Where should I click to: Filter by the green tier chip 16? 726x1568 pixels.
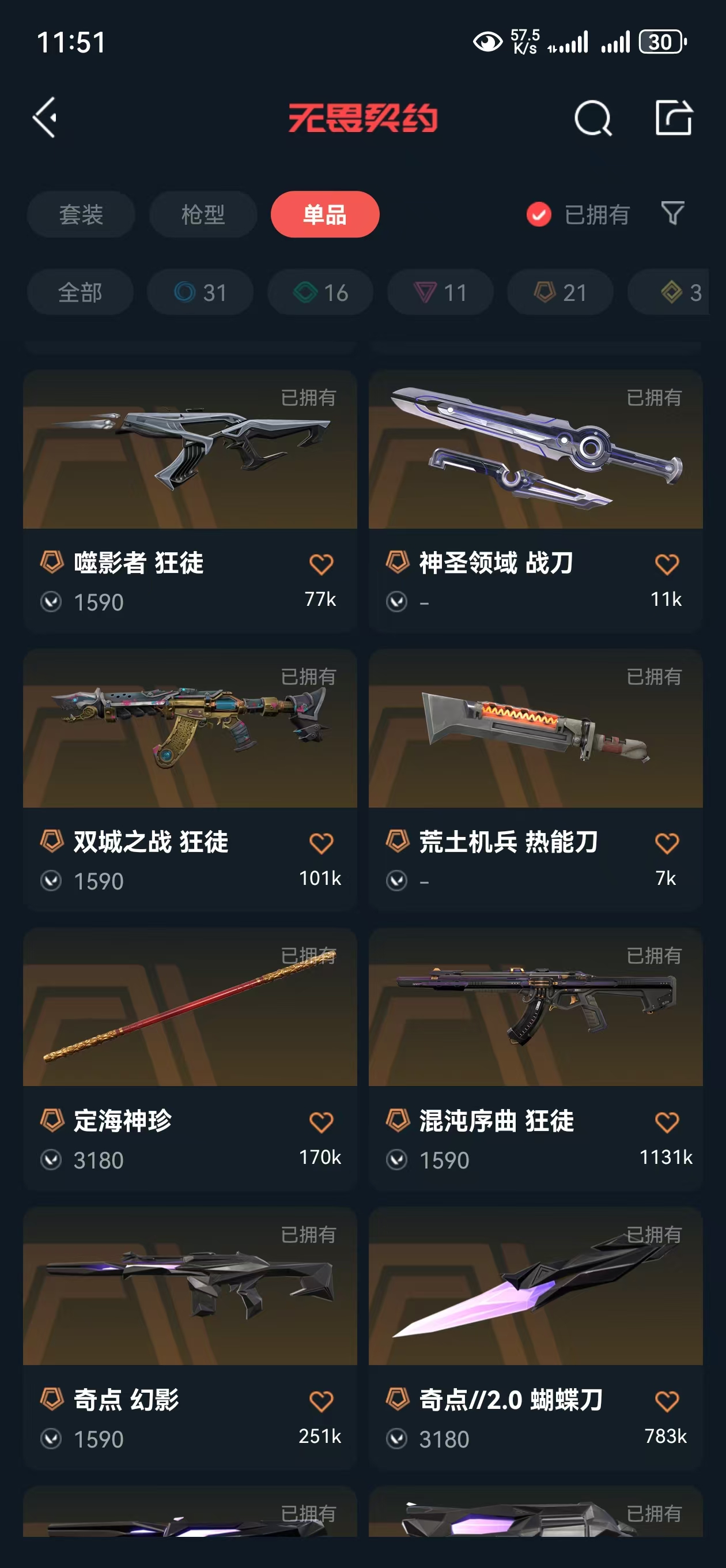pos(320,293)
